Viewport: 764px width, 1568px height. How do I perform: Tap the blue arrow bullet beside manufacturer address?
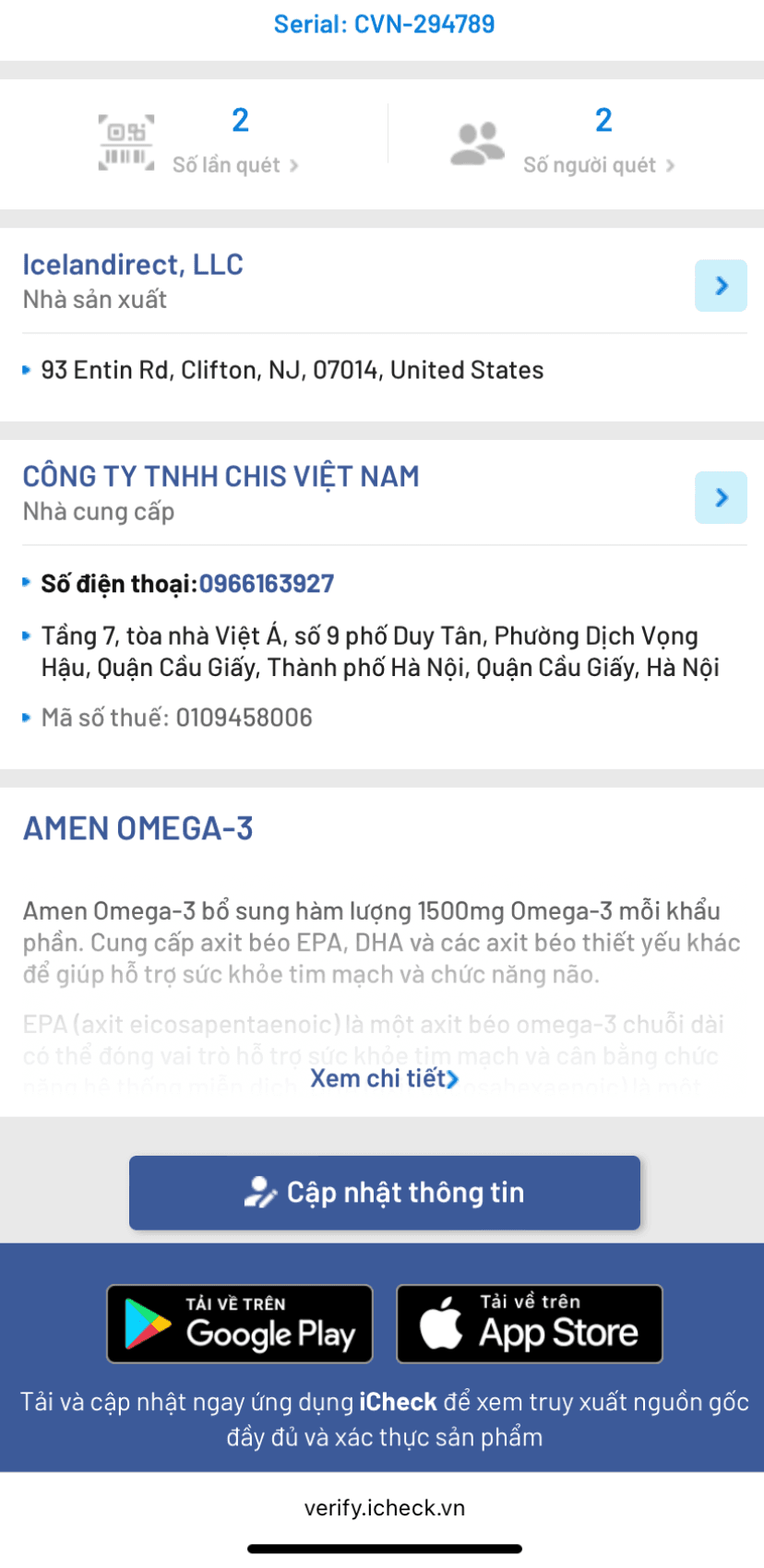click(x=27, y=369)
